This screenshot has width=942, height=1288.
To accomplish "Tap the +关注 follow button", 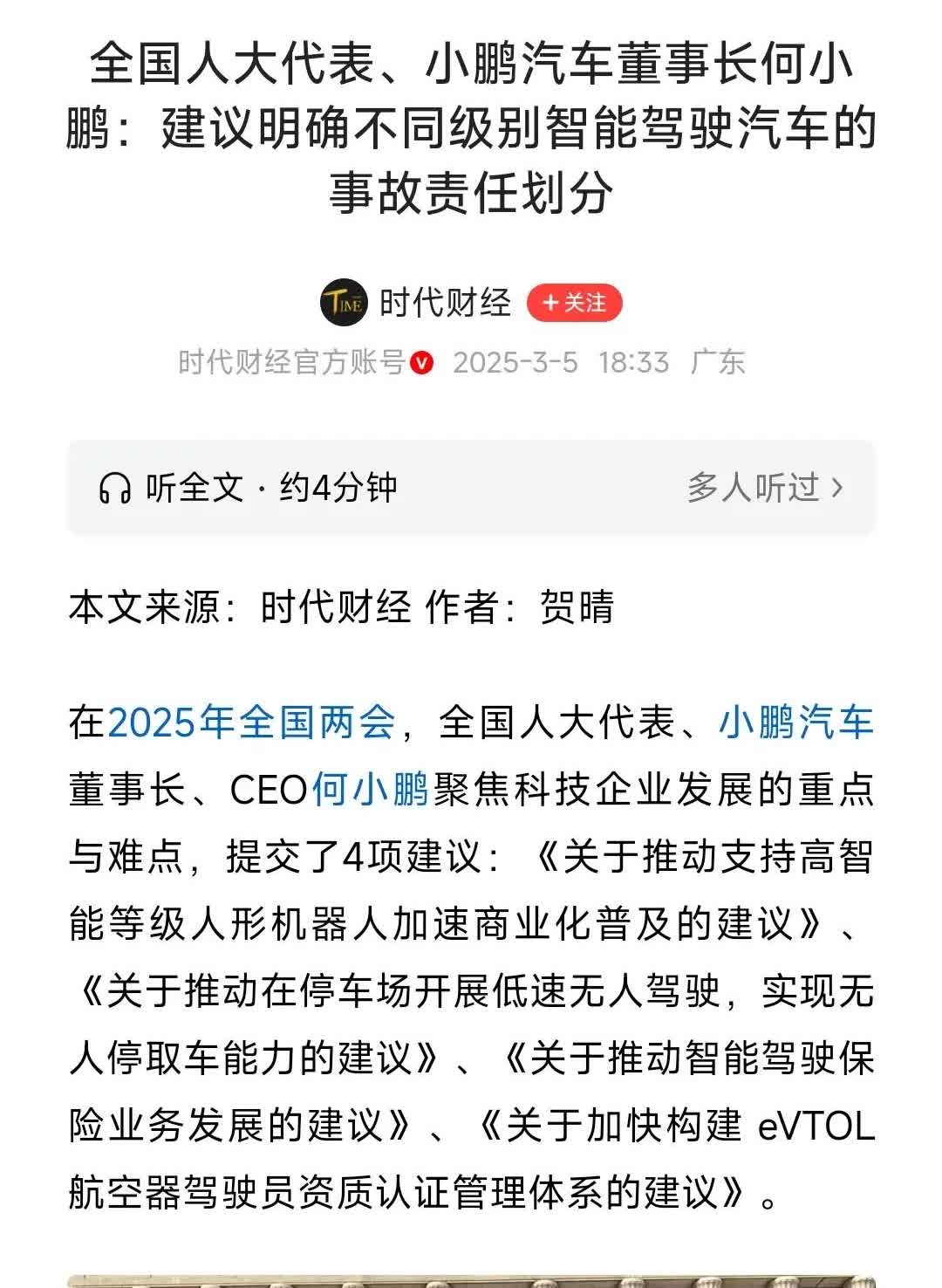I will [x=577, y=302].
